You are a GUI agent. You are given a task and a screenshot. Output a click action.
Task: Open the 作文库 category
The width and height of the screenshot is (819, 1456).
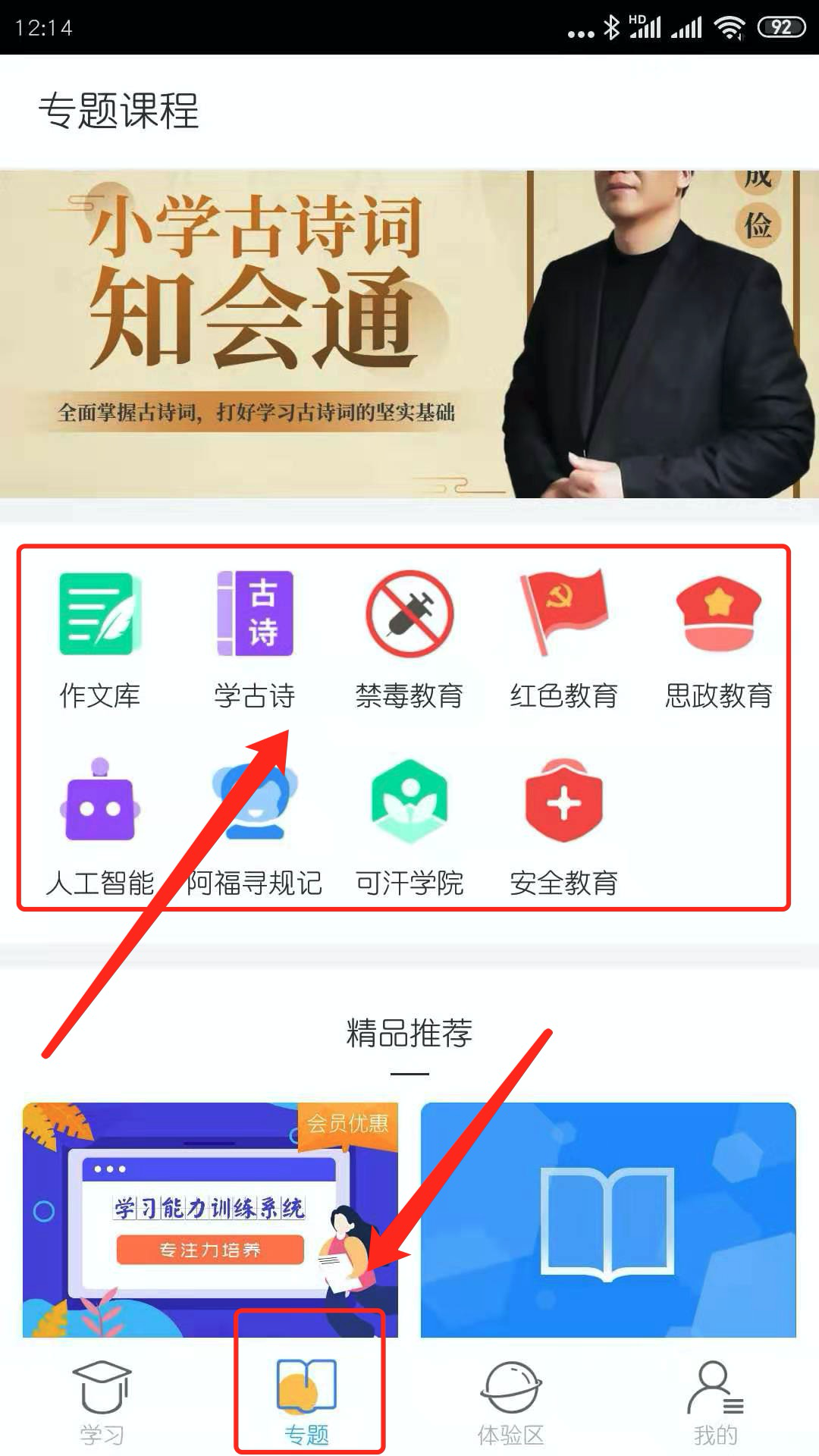tap(100, 639)
